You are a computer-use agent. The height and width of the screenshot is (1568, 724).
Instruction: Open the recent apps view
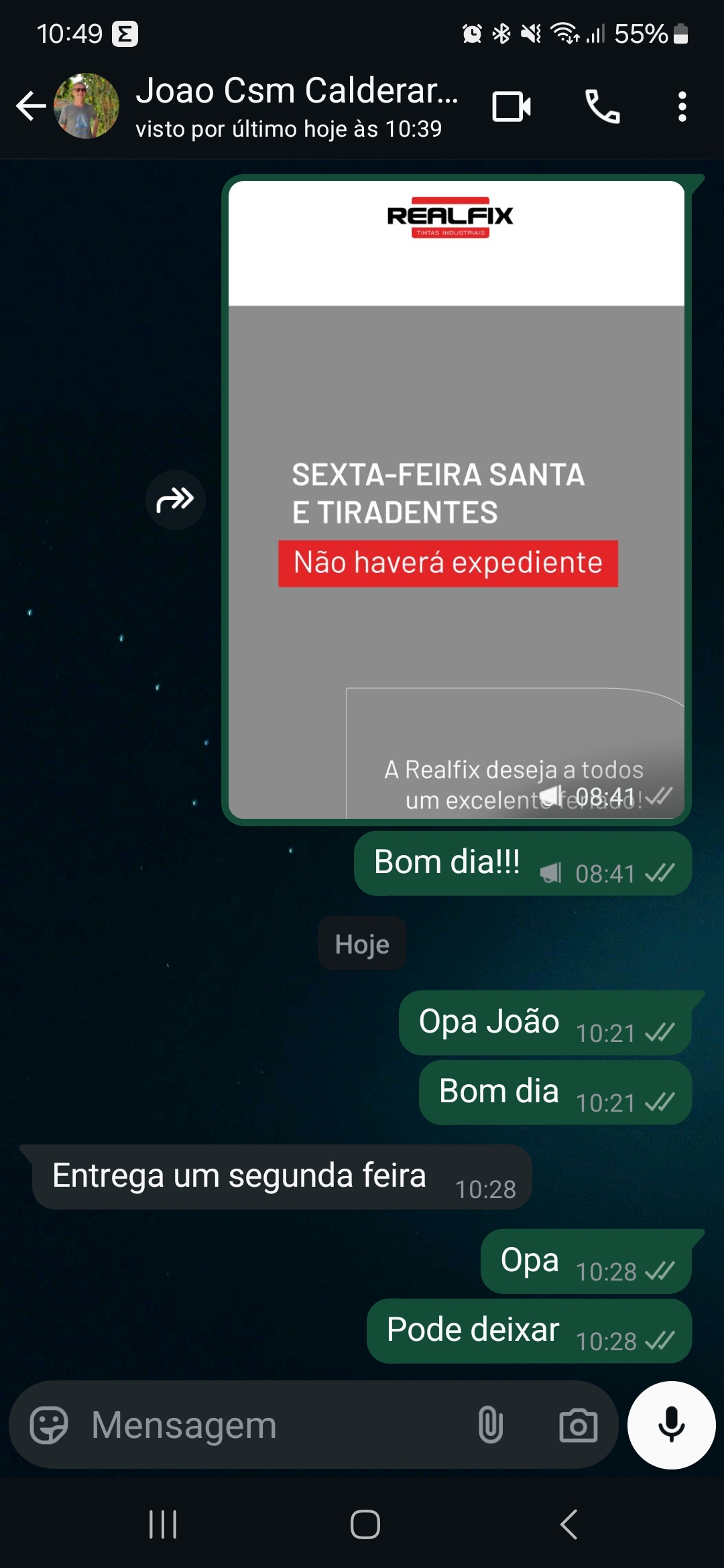[162, 1524]
